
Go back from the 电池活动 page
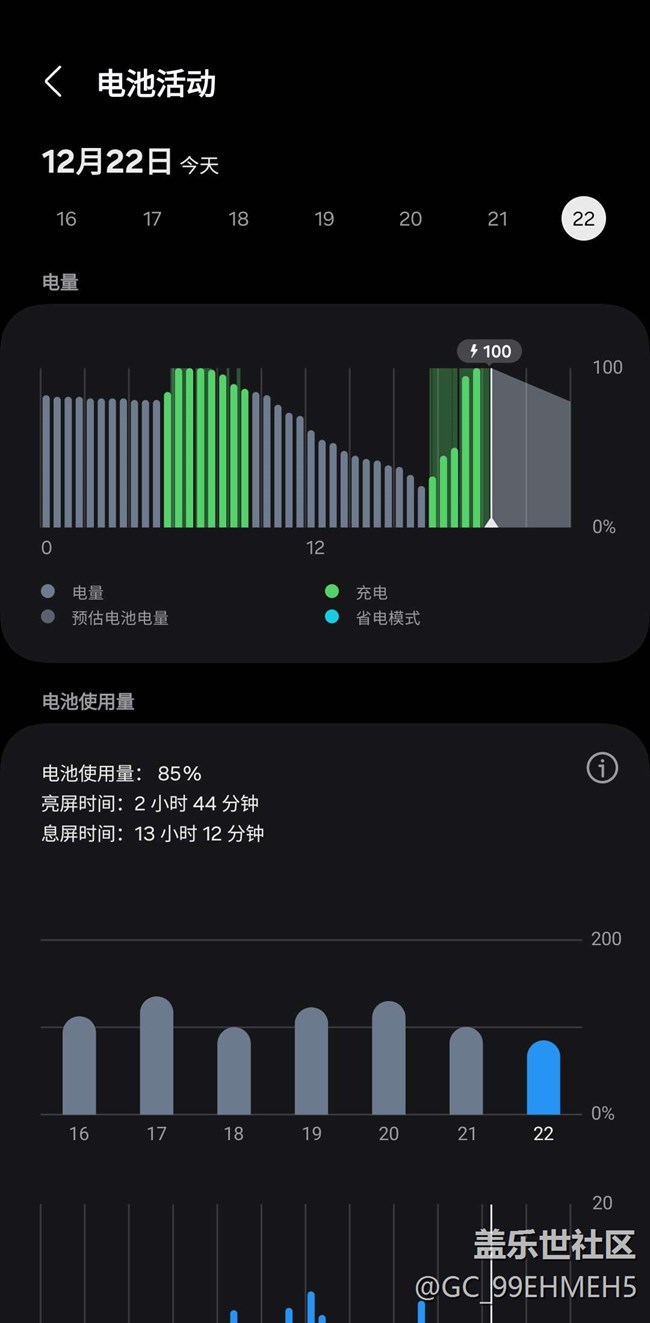click(54, 83)
